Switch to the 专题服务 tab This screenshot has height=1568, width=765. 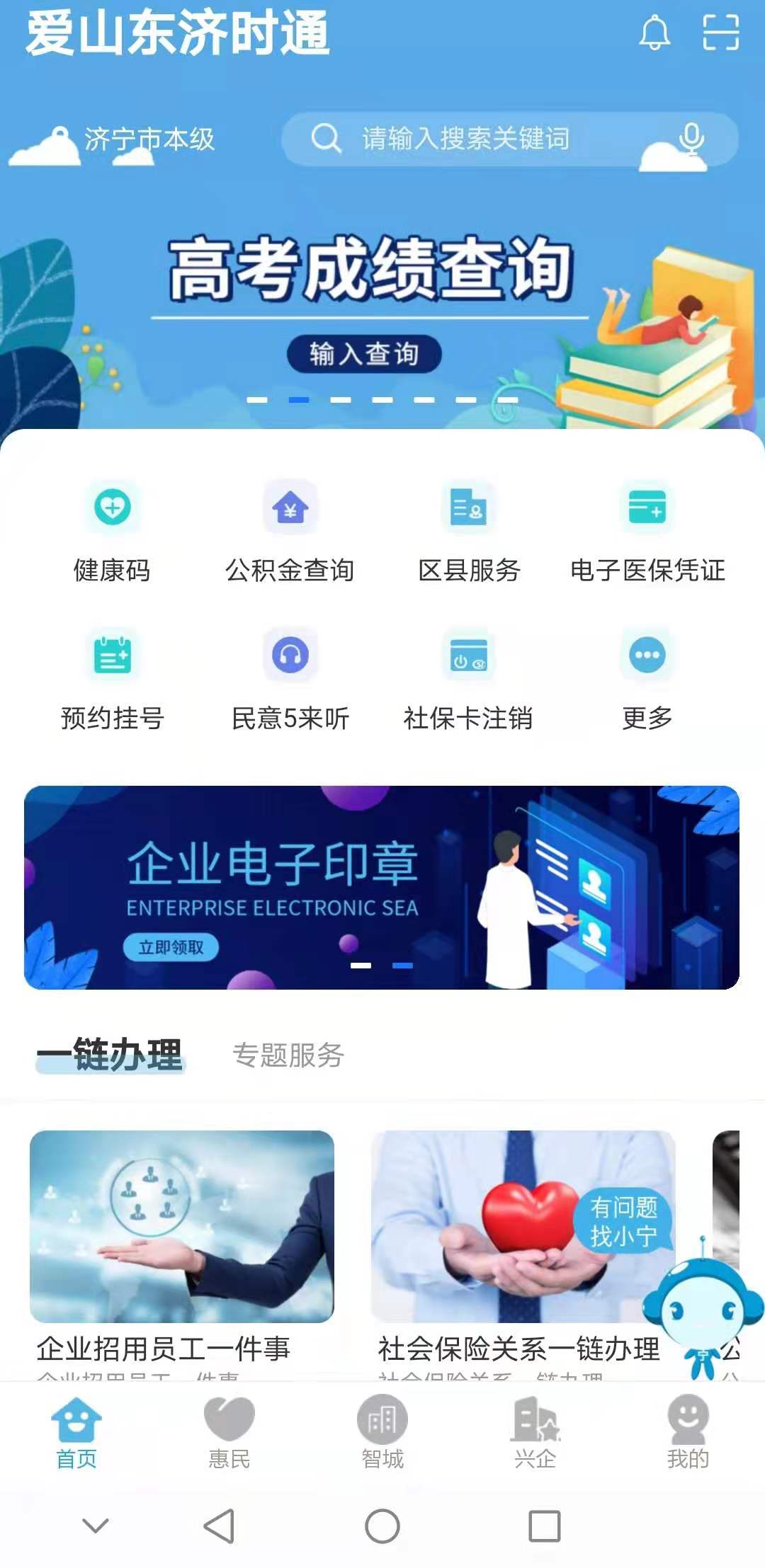point(288,1055)
